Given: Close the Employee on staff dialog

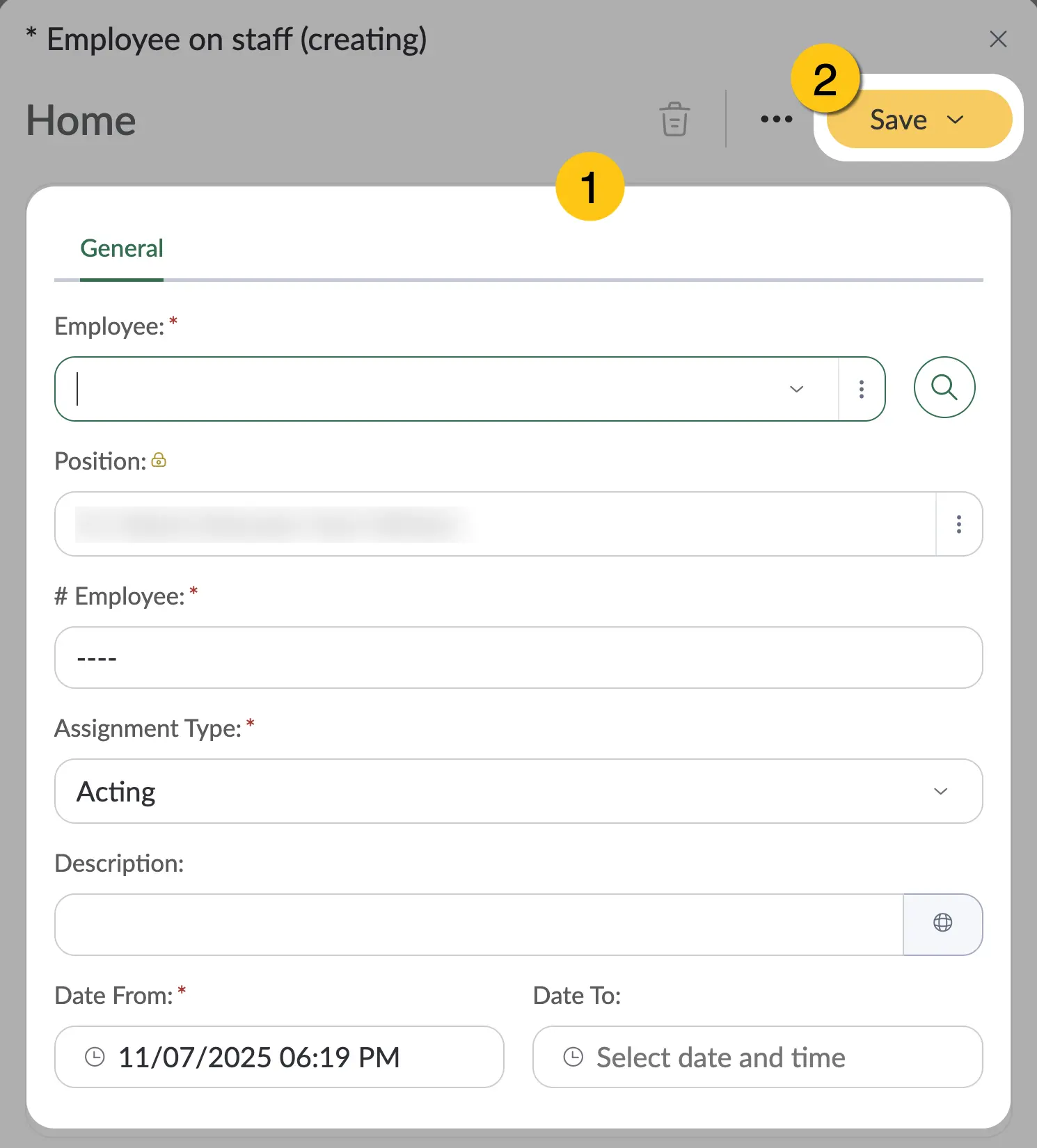Looking at the screenshot, I should 998,39.
